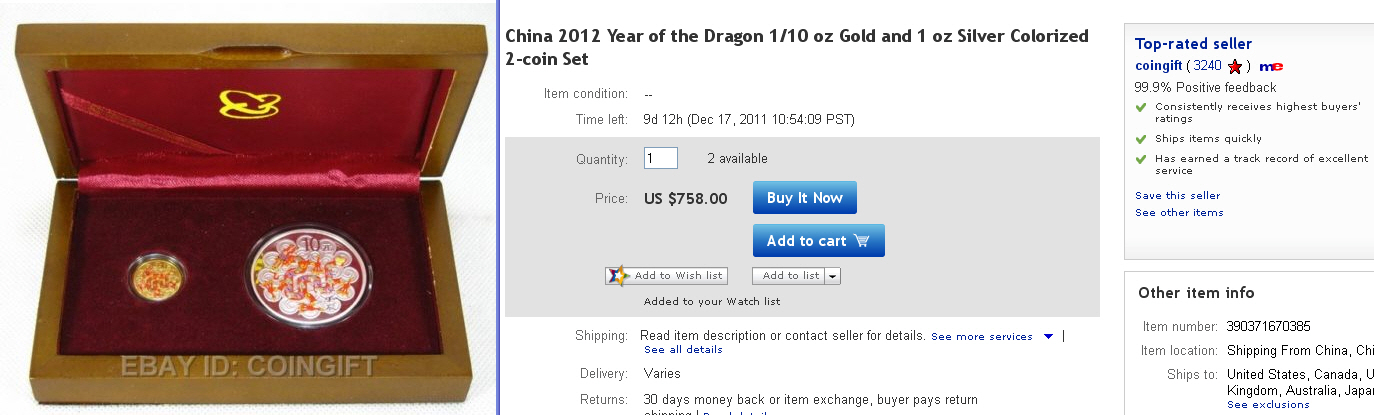View the shipping exclusions
Image resolution: width=1374 pixels, height=415 pixels.
tap(1268, 405)
